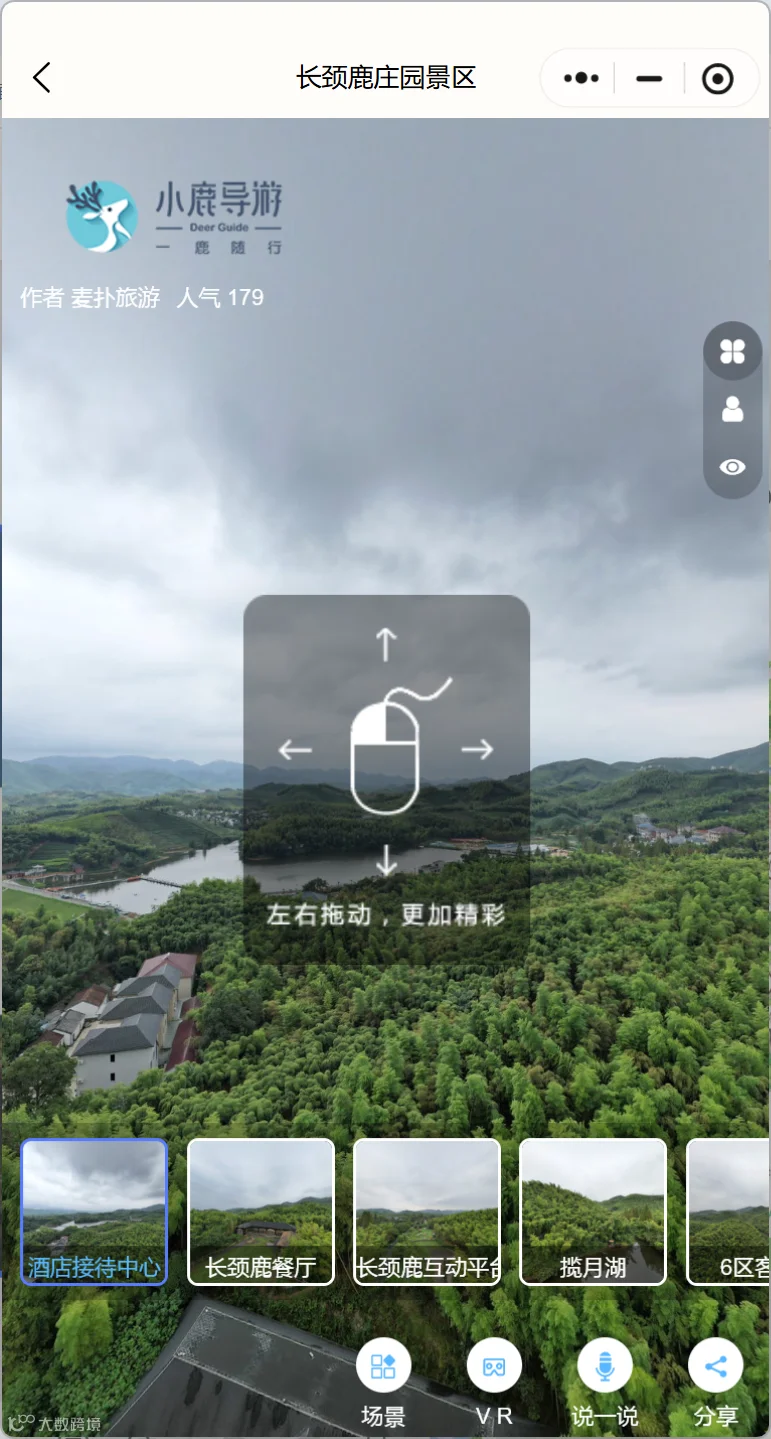
Task: Switch to the 长颈鹿餐厅 scene
Action: 261,1212
